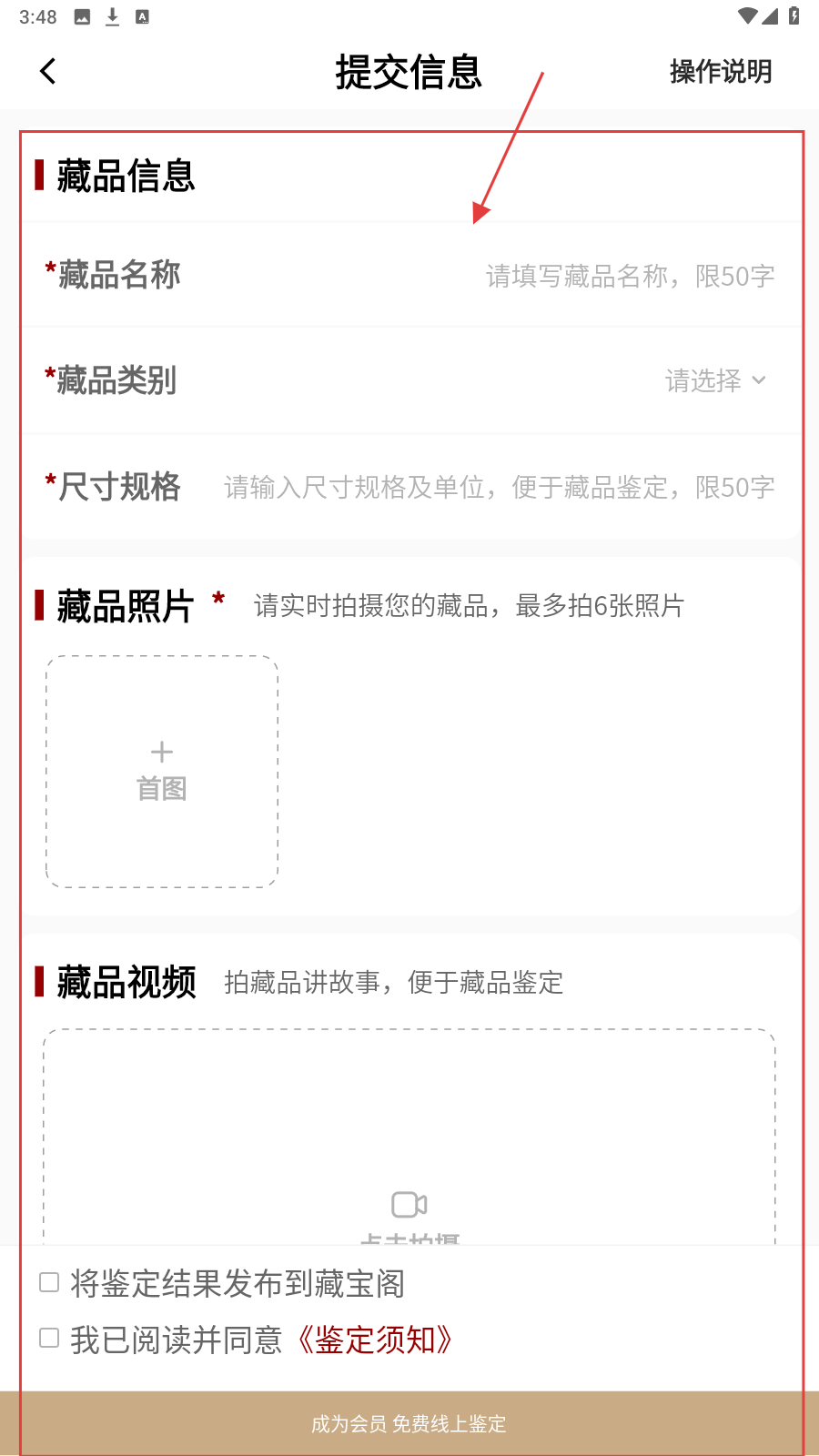Check 我已阅读并同意 agreement box

(50, 1338)
